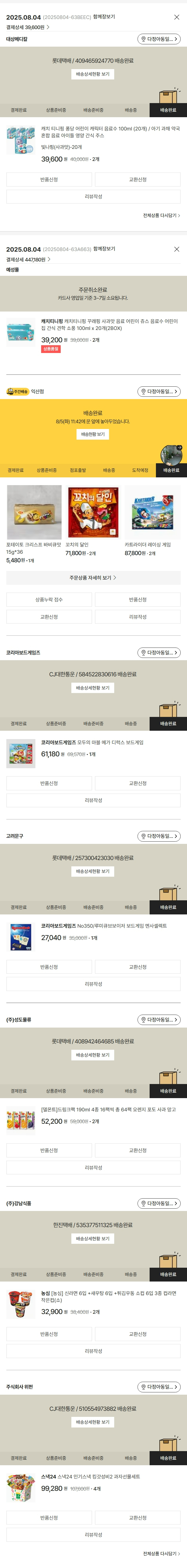
Task: Request exchange for 델몬트 드링크팩
Action: click(138, 1151)
